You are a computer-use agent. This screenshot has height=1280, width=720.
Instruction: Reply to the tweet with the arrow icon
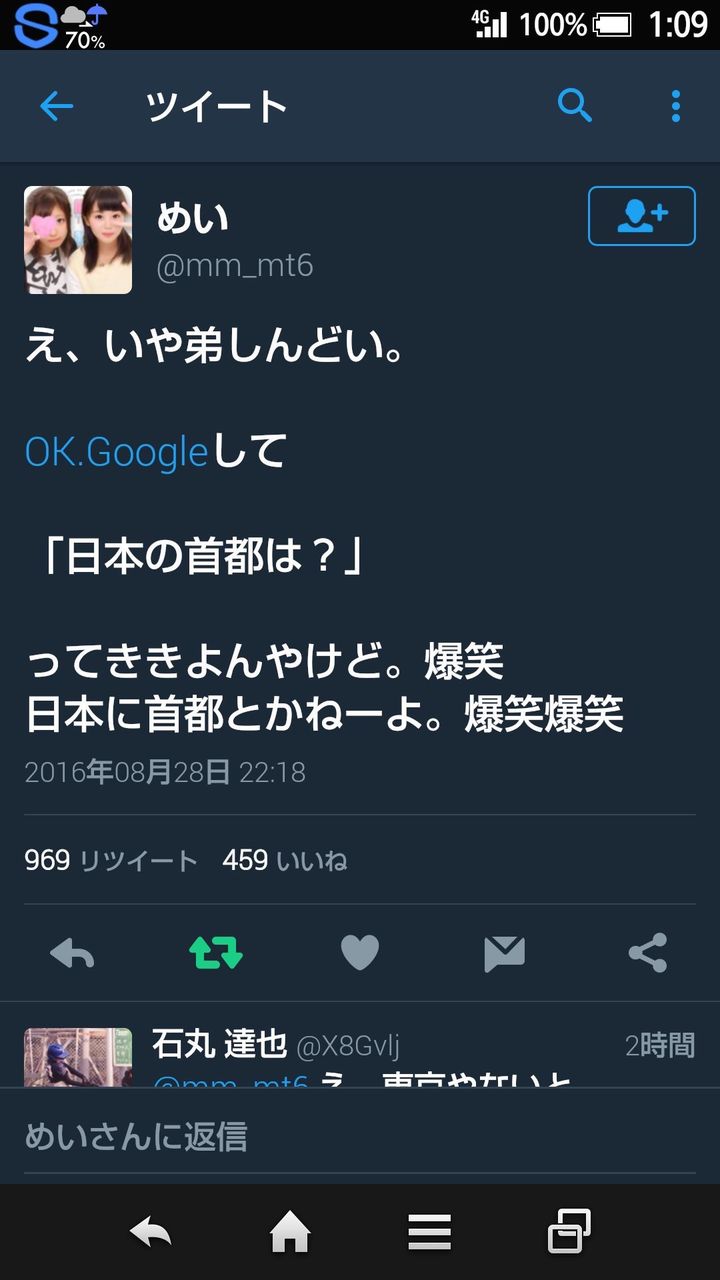coord(72,953)
